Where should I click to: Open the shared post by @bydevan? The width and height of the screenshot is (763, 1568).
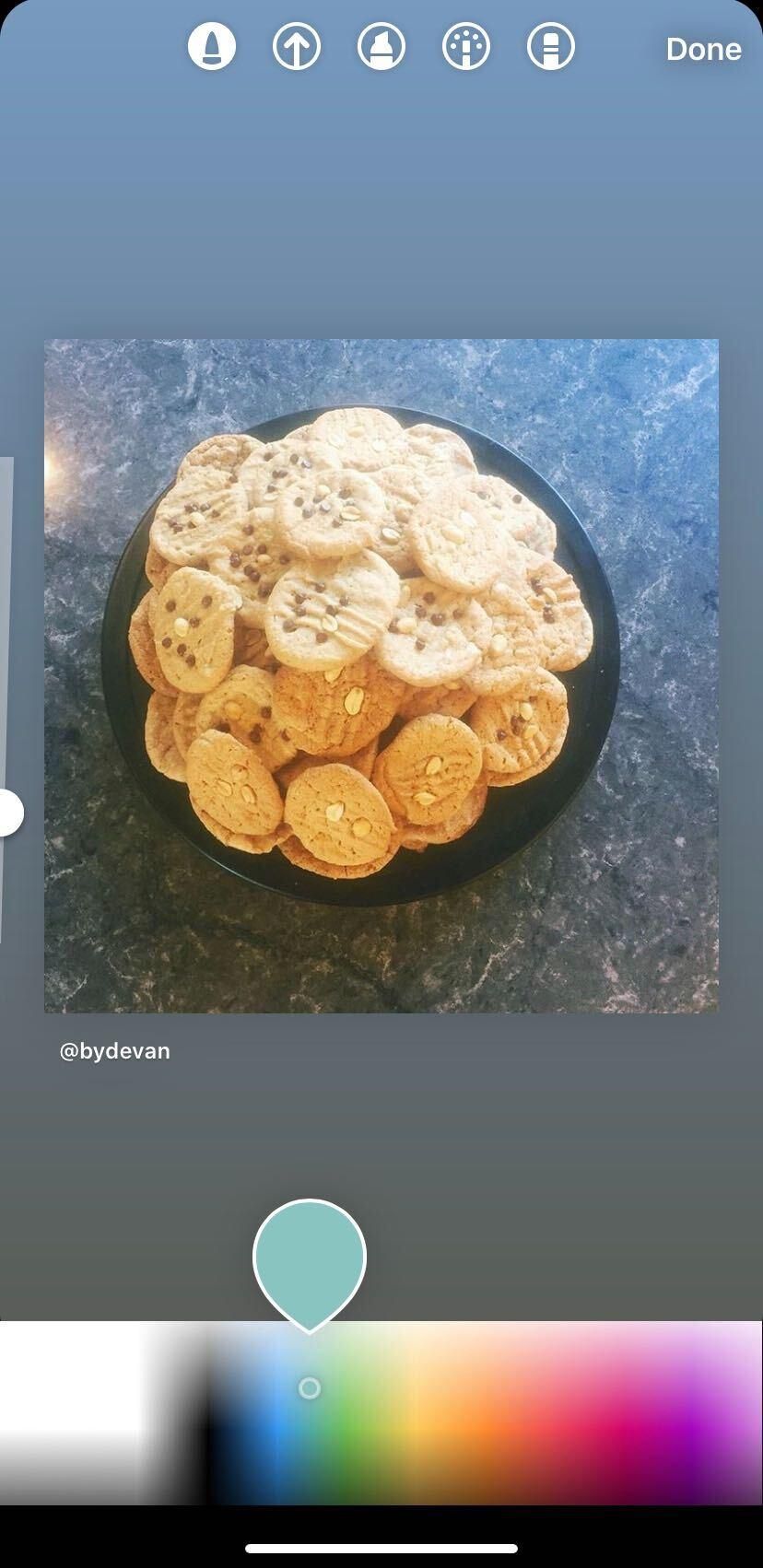pyautogui.click(x=381, y=676)
